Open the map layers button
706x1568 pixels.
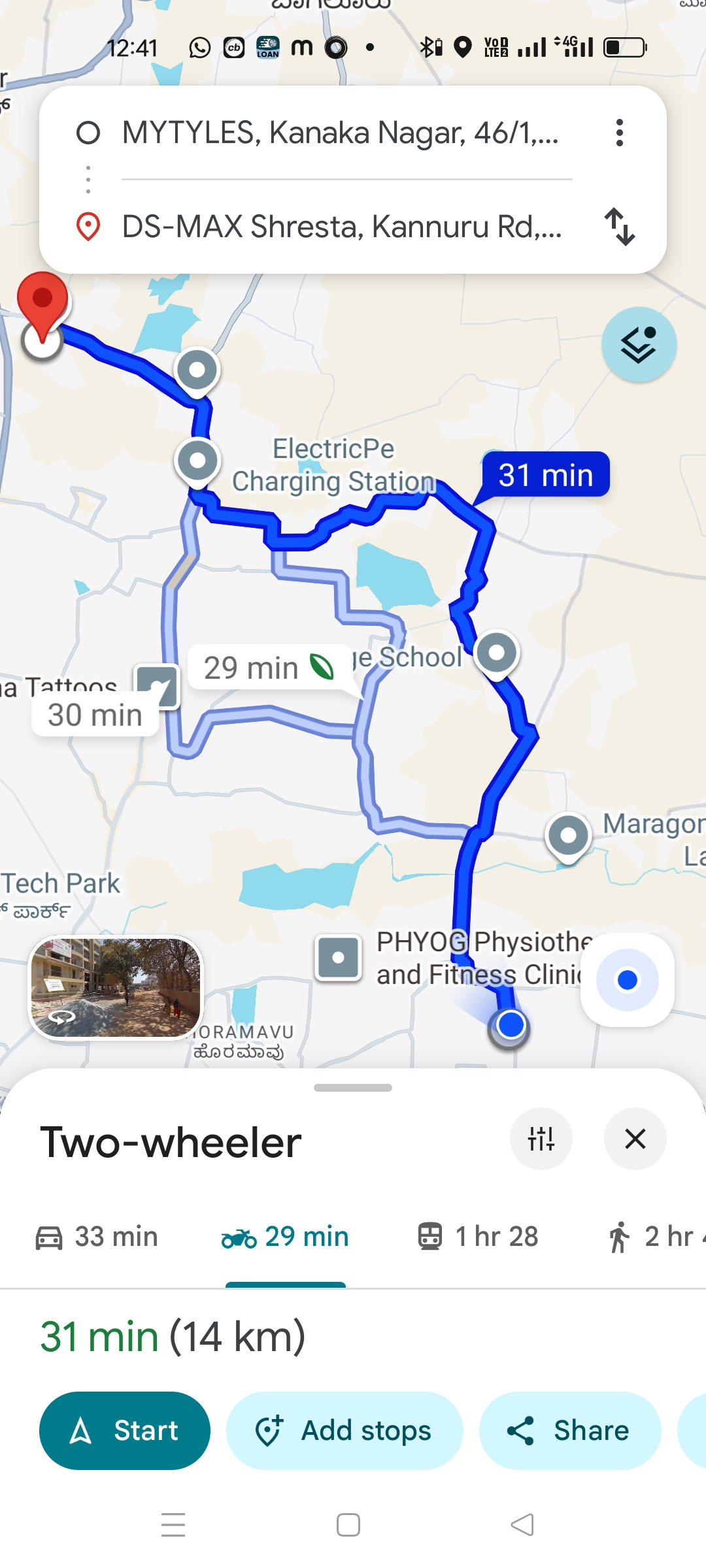click(x=639, y=344)
